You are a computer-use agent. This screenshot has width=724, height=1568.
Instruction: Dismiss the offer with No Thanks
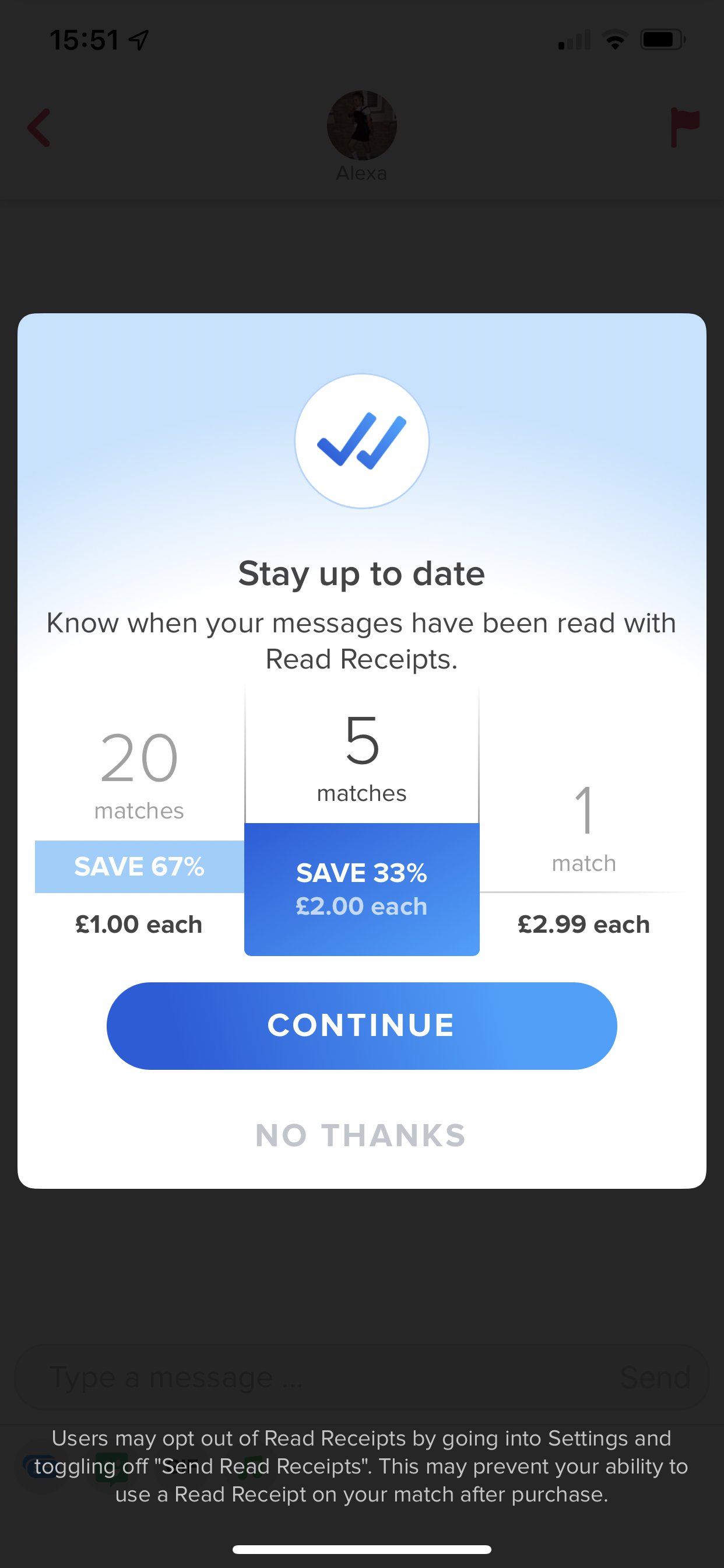[x=361, y=1135]
